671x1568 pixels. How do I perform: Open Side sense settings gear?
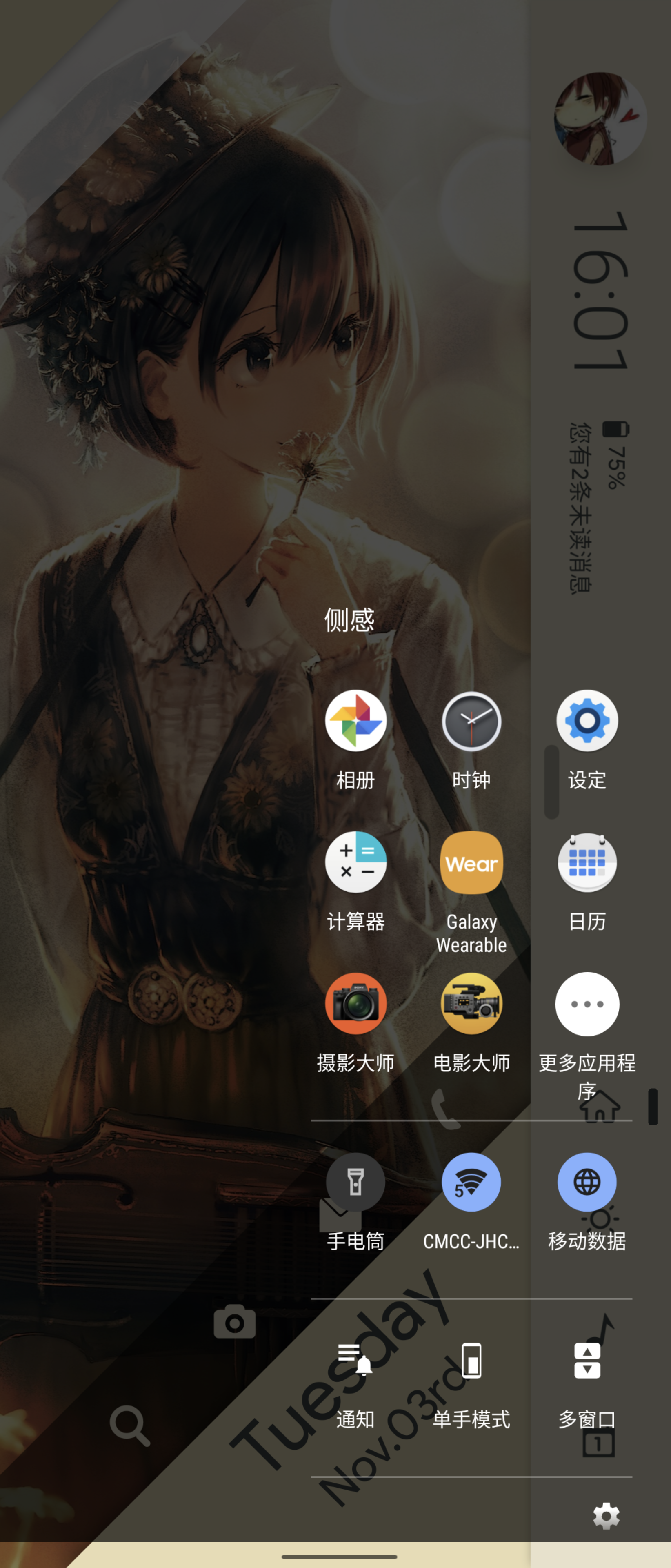point(606,1516)
